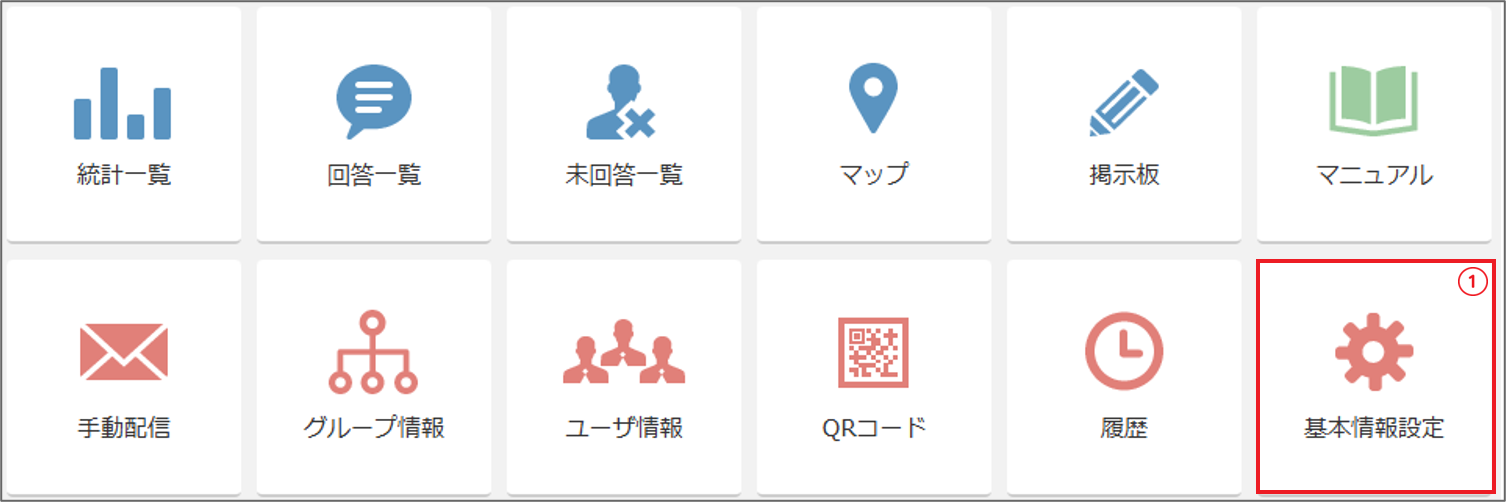Go to the 掲示板 bulletin board
1506x502 pixels.
click(x=1123, y=124)
